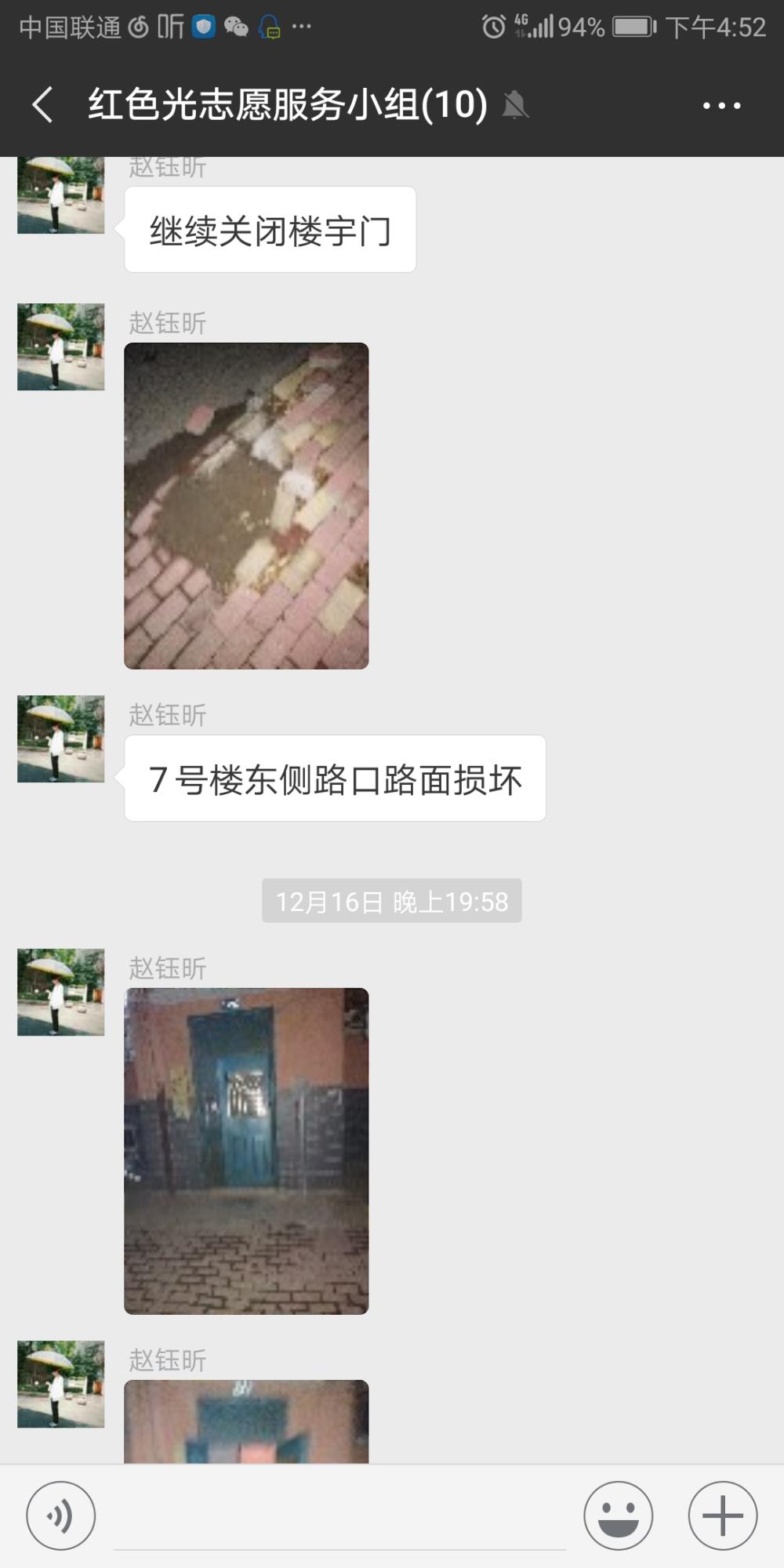The image size is (784, 1568).
Task: Open 赵钰昕's avatar beside 7号楼东侧路口路面损坏
Action: coord(61,739)
